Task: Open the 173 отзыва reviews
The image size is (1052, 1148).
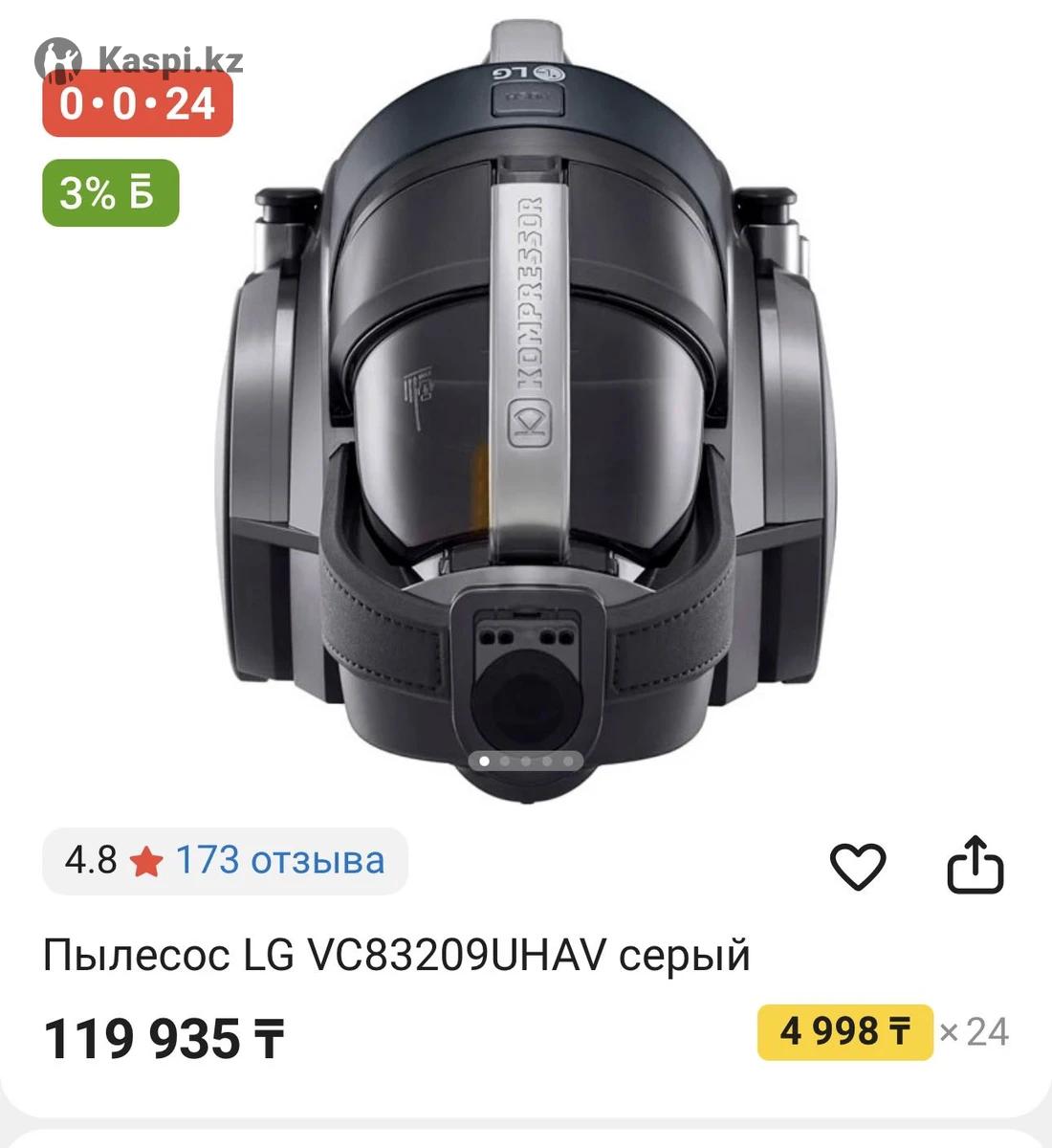Action: tap(278, 861)
